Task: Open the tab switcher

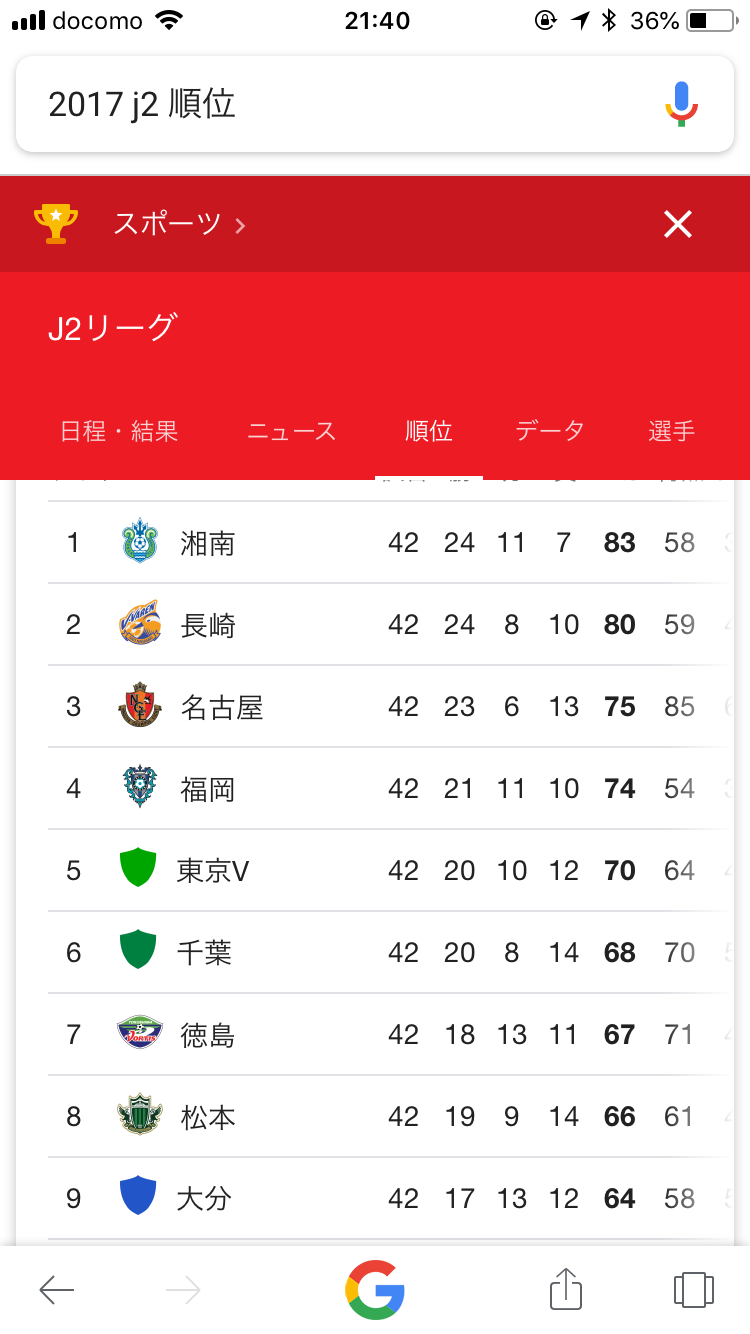Action: (x=693, y=1289)
